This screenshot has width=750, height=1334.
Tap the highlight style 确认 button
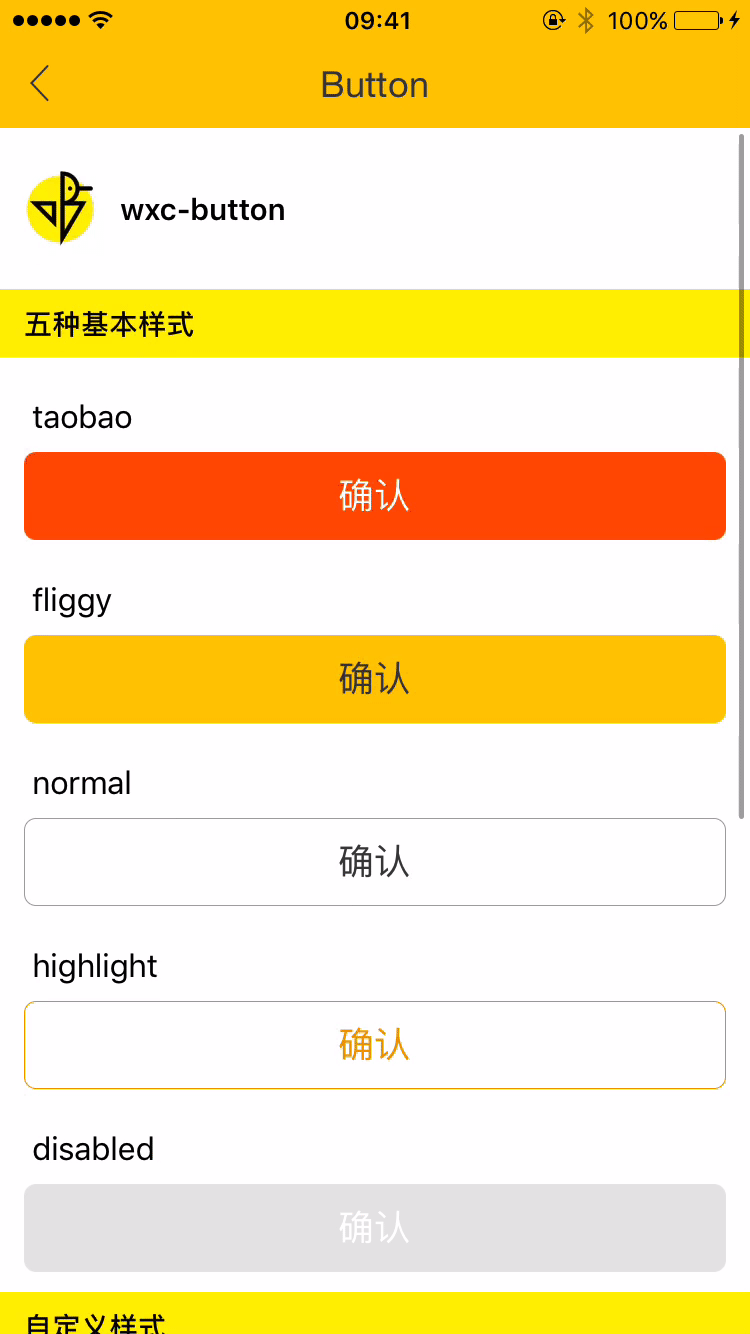(374, 1045)
